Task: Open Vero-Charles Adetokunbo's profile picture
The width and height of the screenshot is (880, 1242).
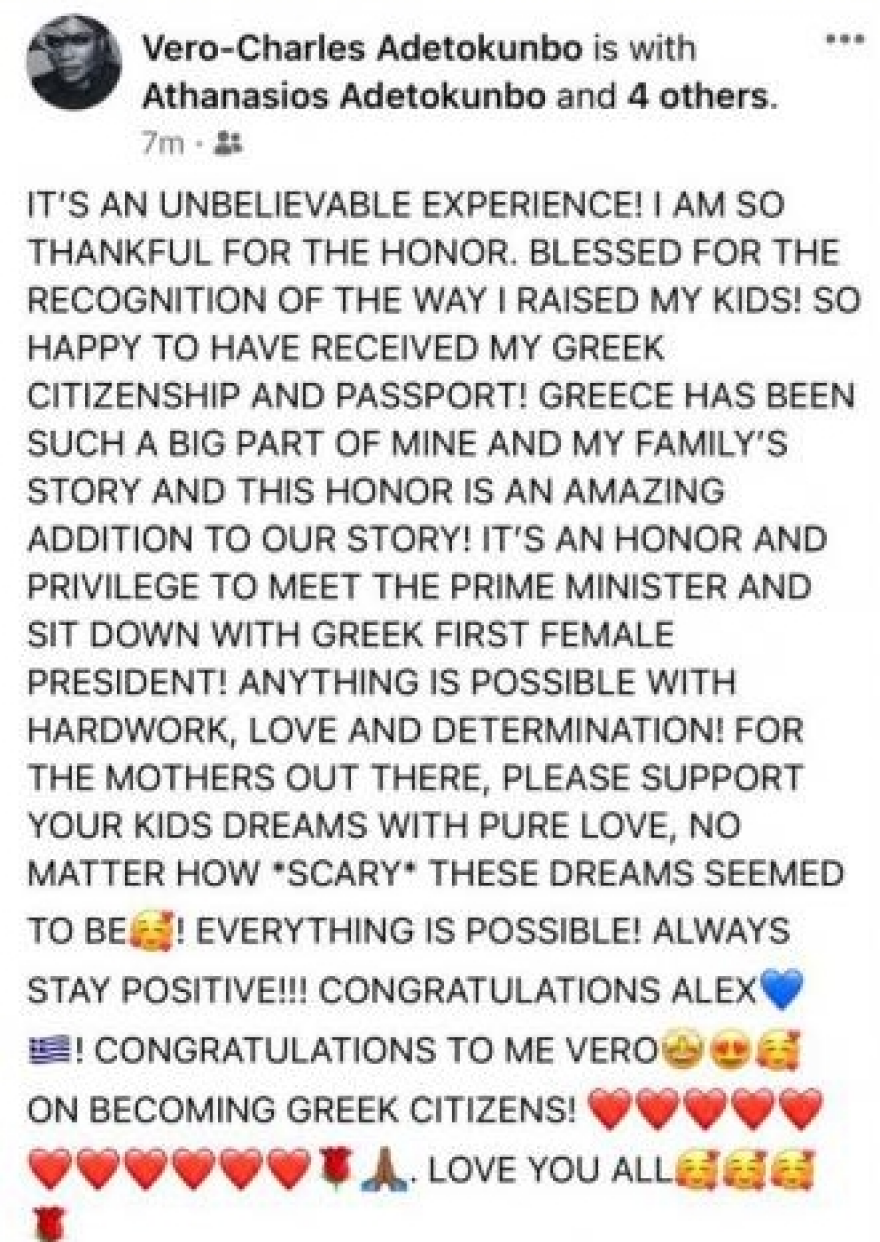Action: coord(75,62)
